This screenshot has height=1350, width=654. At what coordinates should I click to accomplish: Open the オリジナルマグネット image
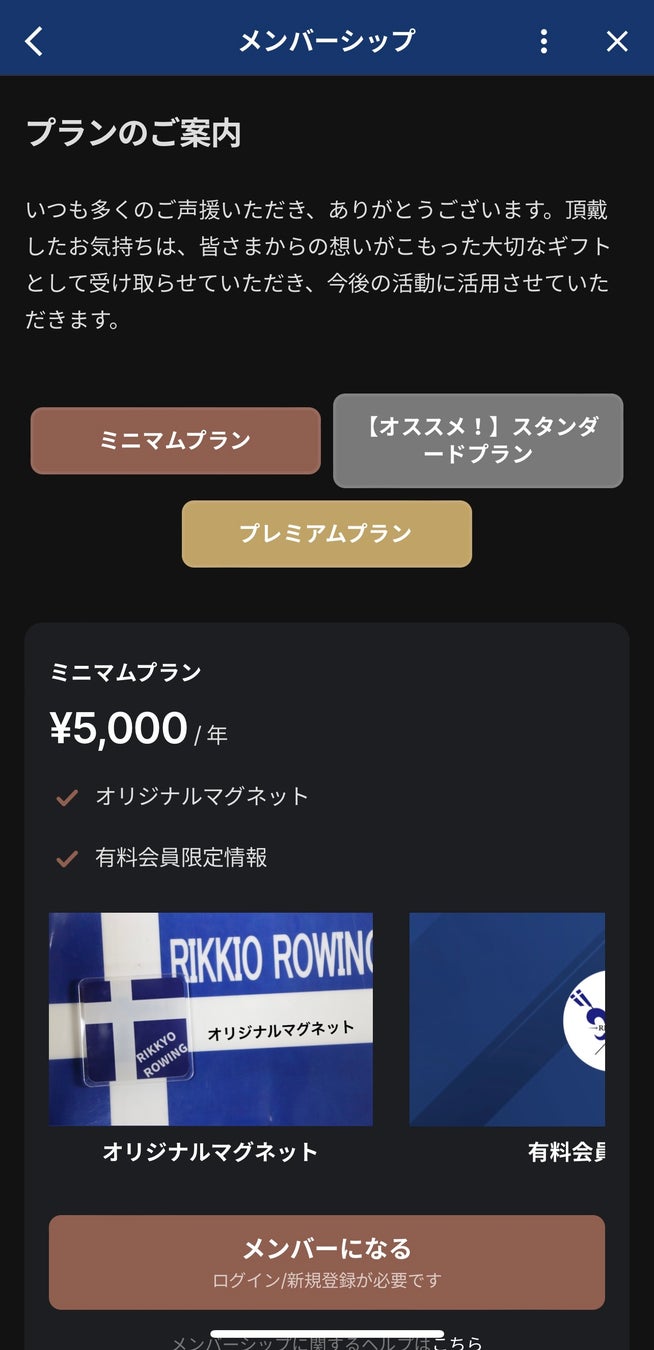click(x=211, y=1019)
